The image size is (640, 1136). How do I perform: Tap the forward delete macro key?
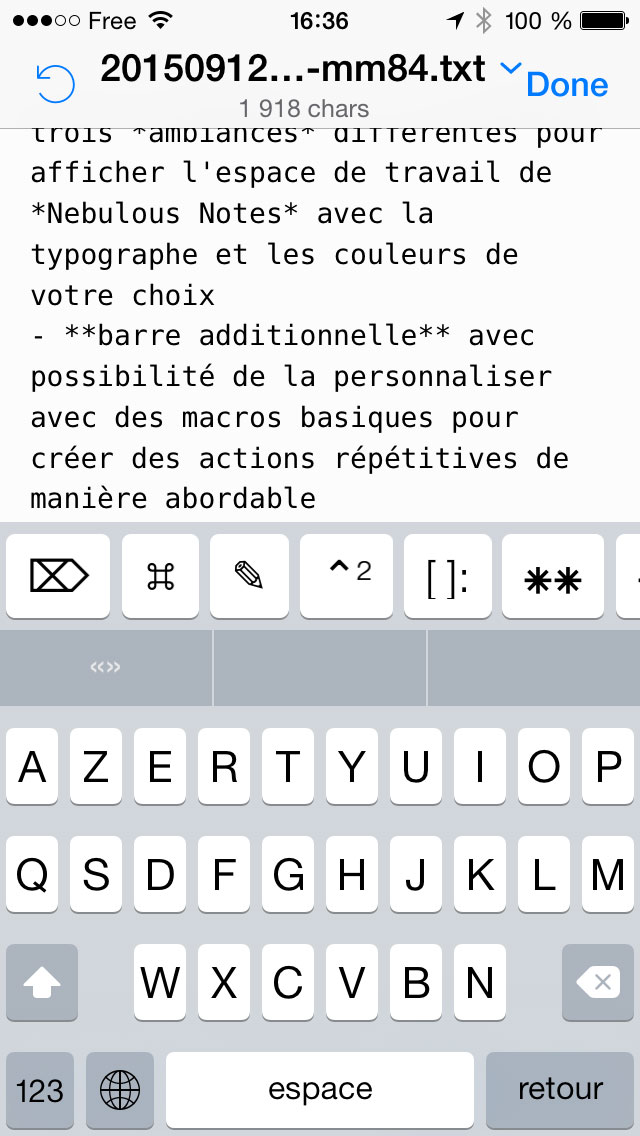click(x=58, y=576)
